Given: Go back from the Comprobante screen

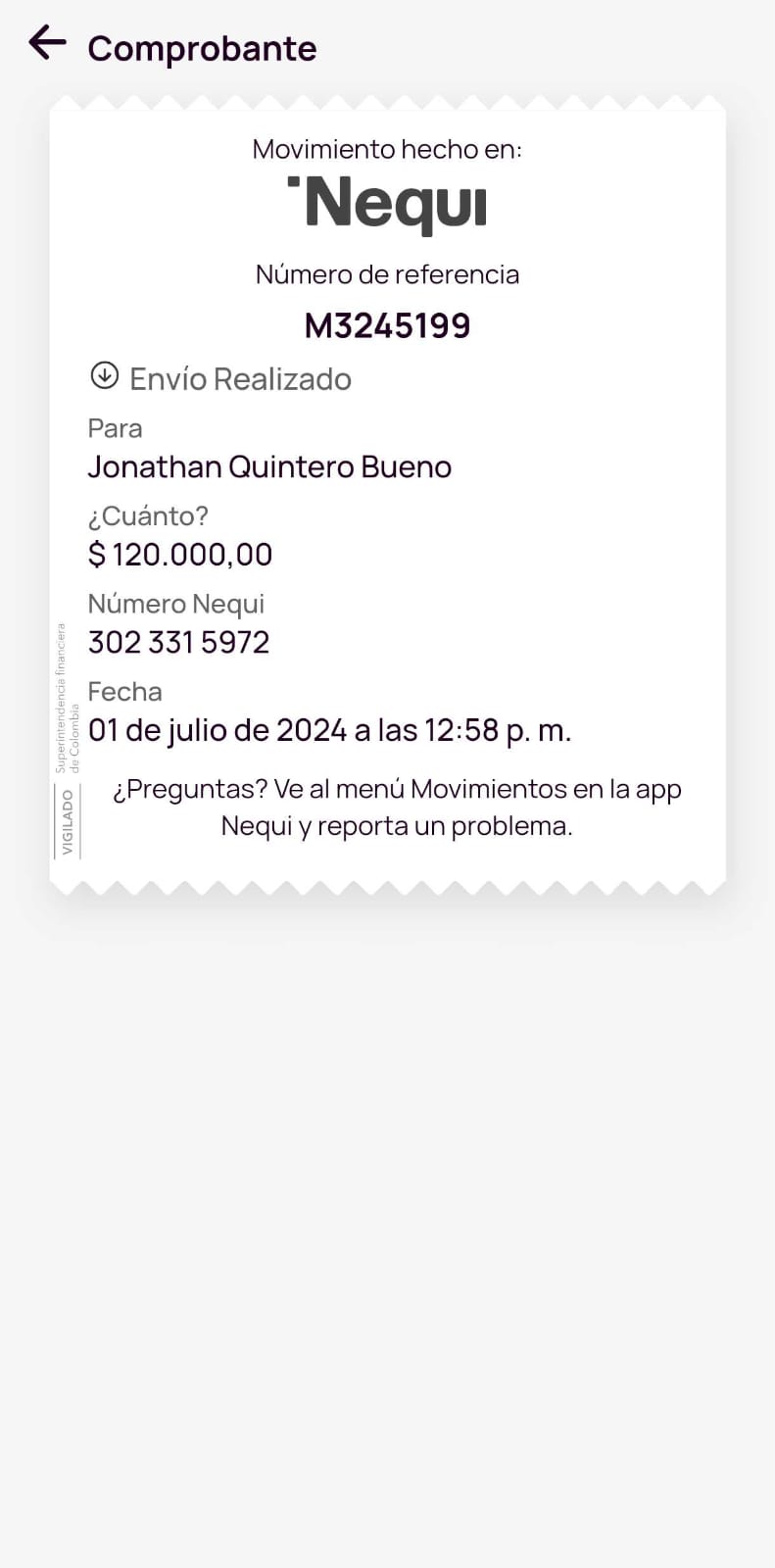Looking at the screenshot, I should (x=47, y=43).
